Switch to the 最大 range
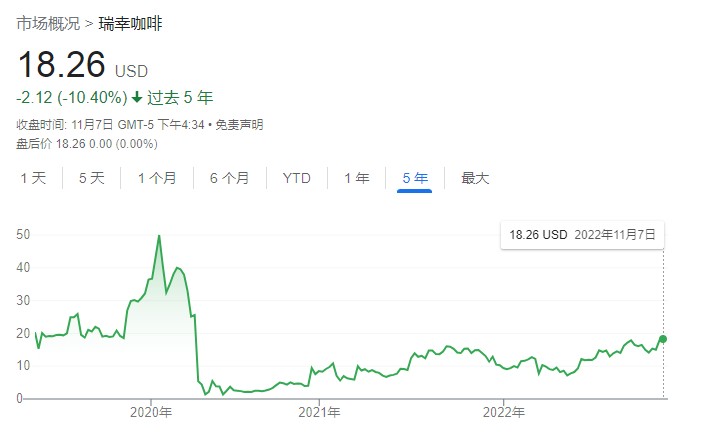The width and height of the screenshot is (705, 433). (x=475, y=178)
